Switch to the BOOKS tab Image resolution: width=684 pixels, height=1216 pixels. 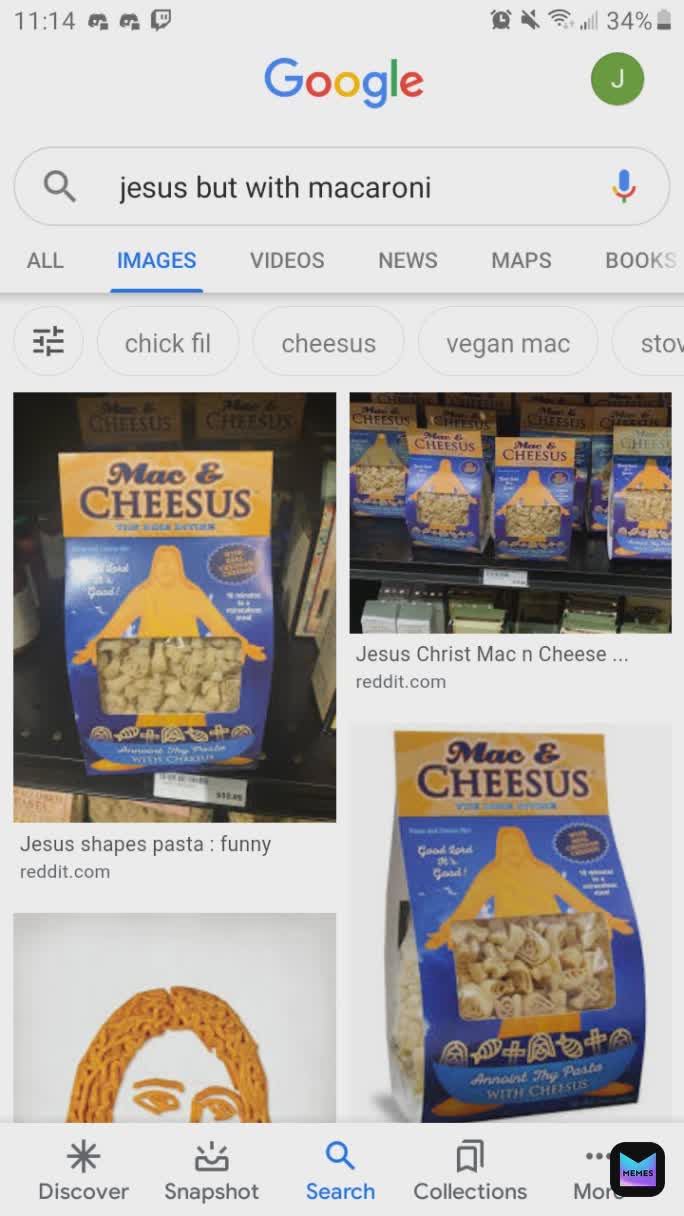(640, 260)
